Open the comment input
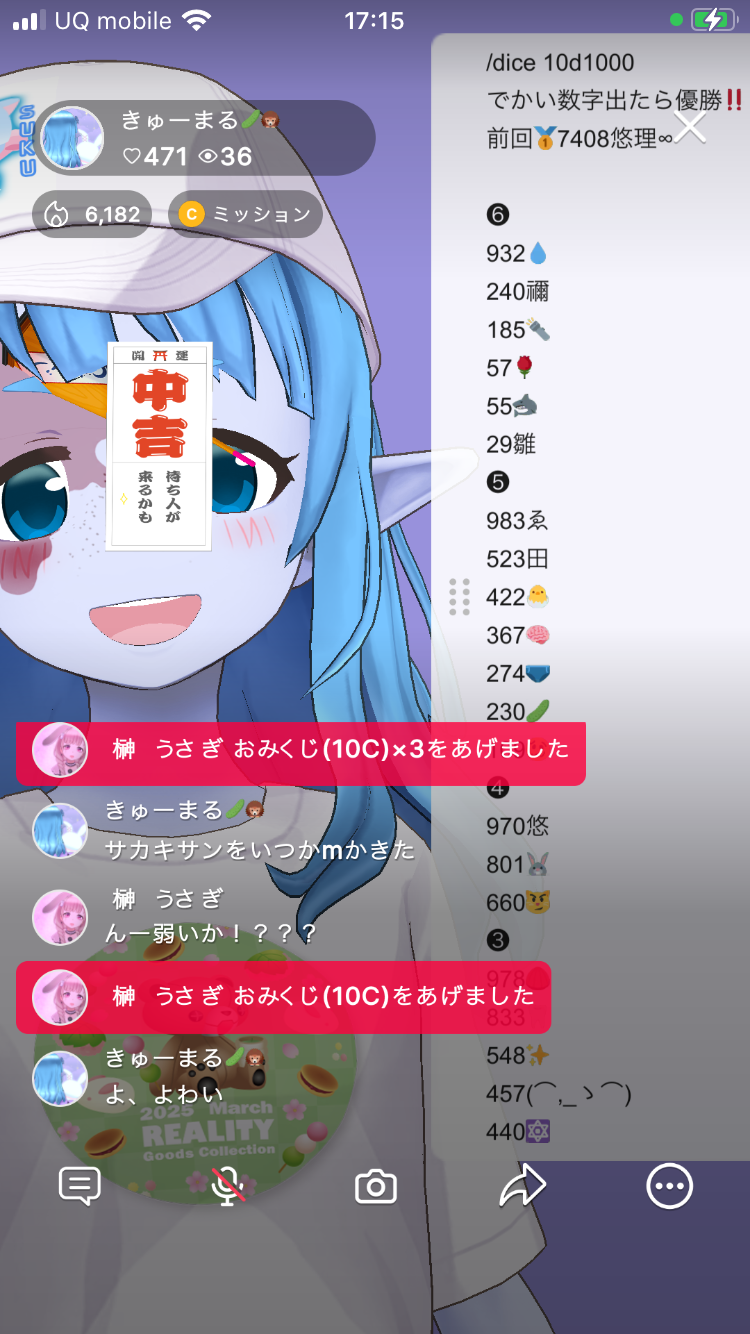750x1334 pixels. tap(80, 1187)
